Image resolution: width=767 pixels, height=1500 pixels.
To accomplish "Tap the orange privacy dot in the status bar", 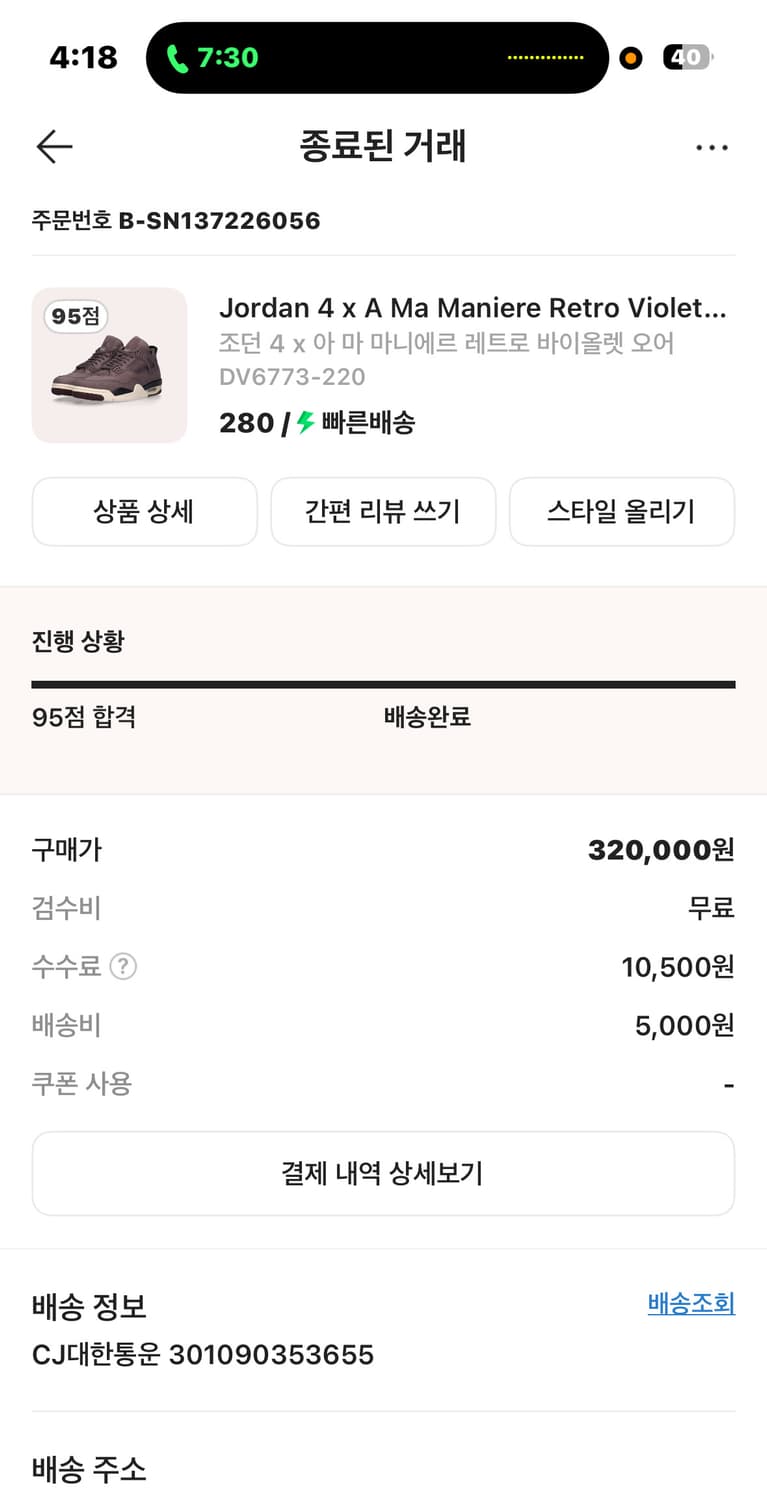I will coord(630,58).
